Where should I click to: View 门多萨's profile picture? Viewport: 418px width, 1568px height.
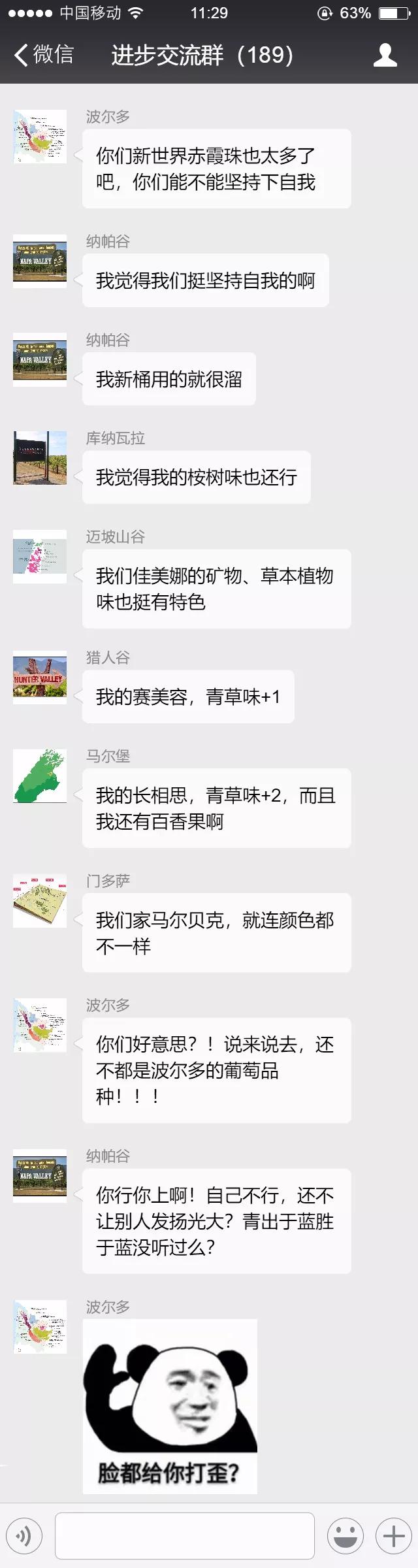[x=40, y=900]
